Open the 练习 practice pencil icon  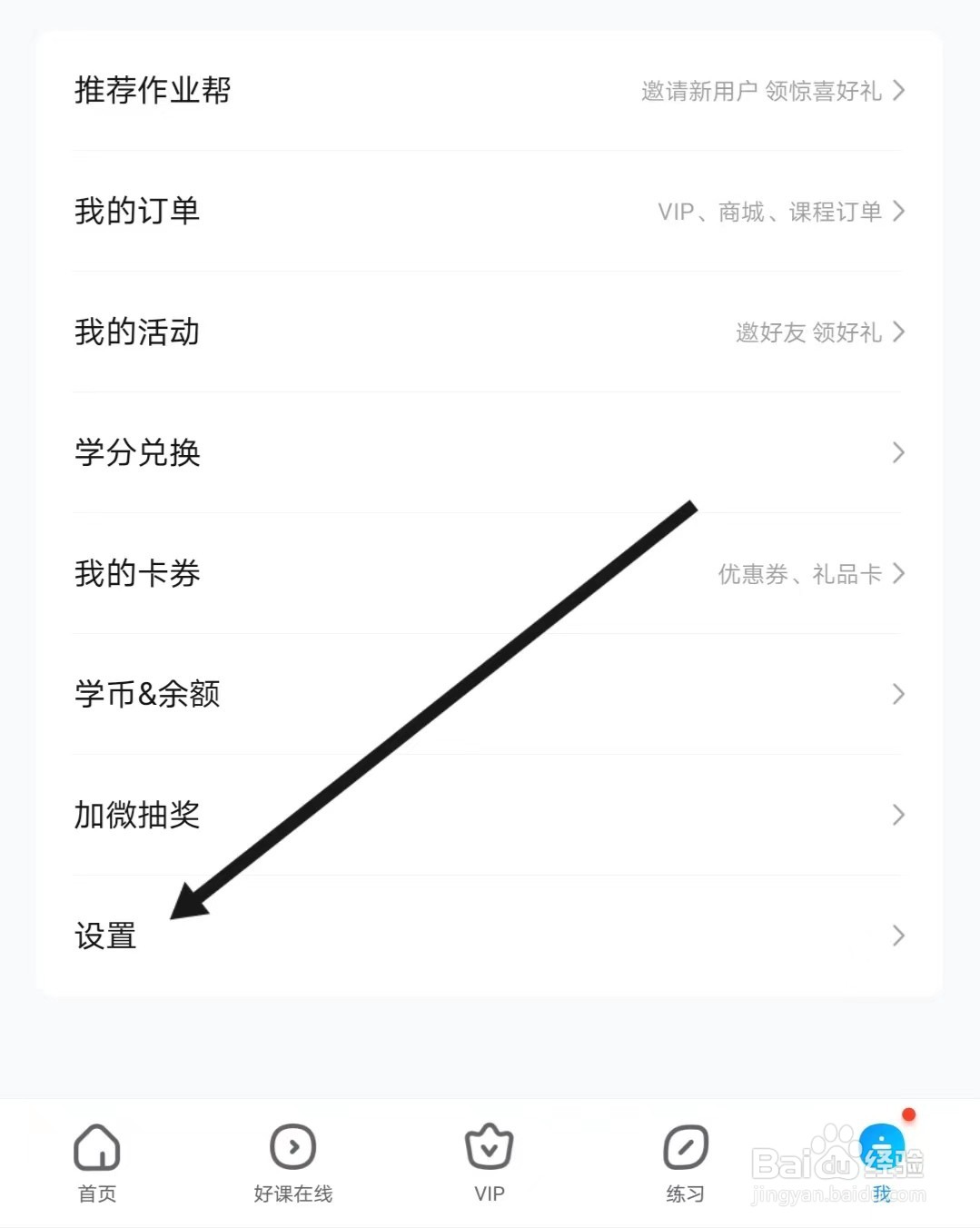click(x=686, y=1147)
